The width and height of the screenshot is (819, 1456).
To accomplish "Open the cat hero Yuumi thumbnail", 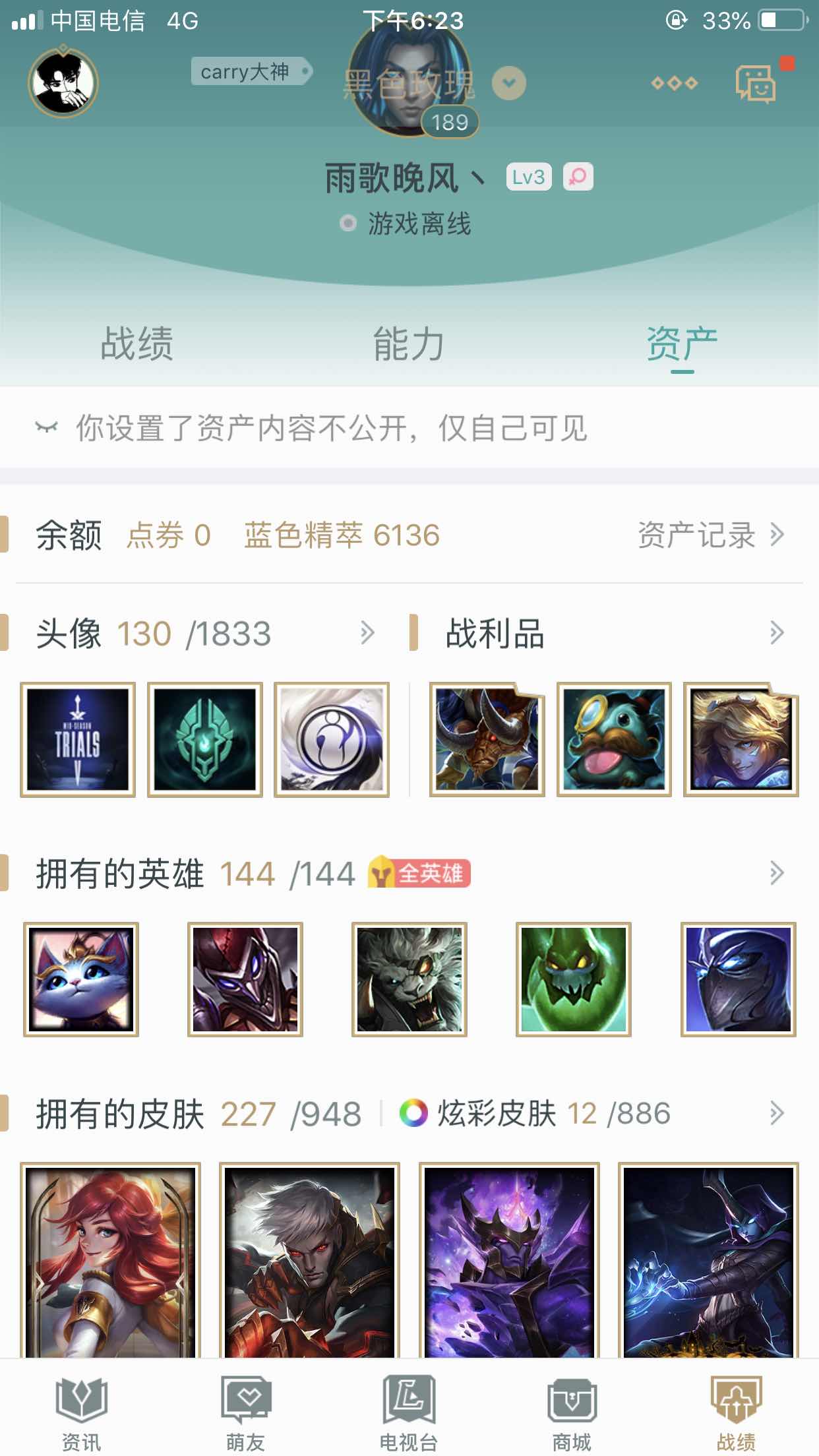I will coord(80,979).
